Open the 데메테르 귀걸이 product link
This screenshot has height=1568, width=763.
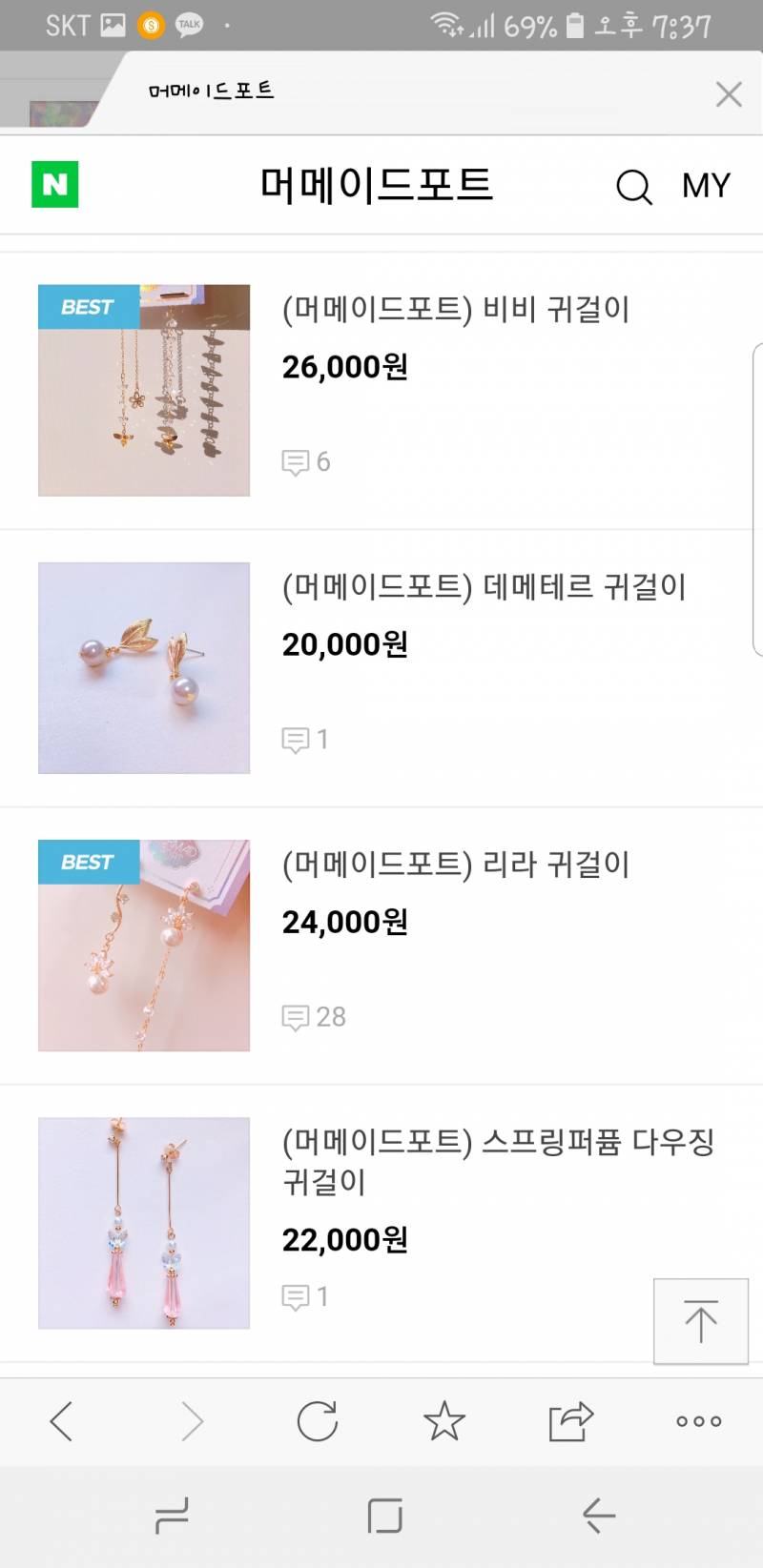488,588
